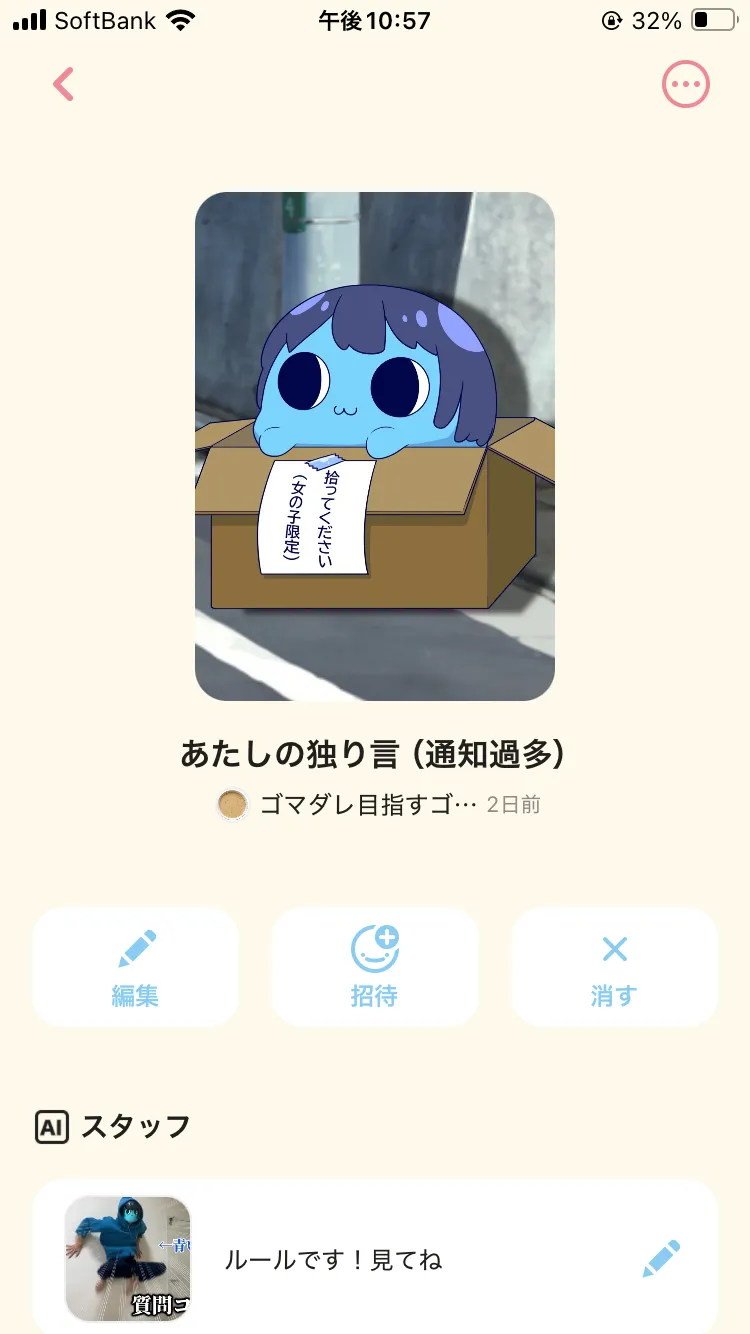Tap the 編集 edit button
Image resolution: width=750 pixels, height=1334 pixels.
(135, 967)
